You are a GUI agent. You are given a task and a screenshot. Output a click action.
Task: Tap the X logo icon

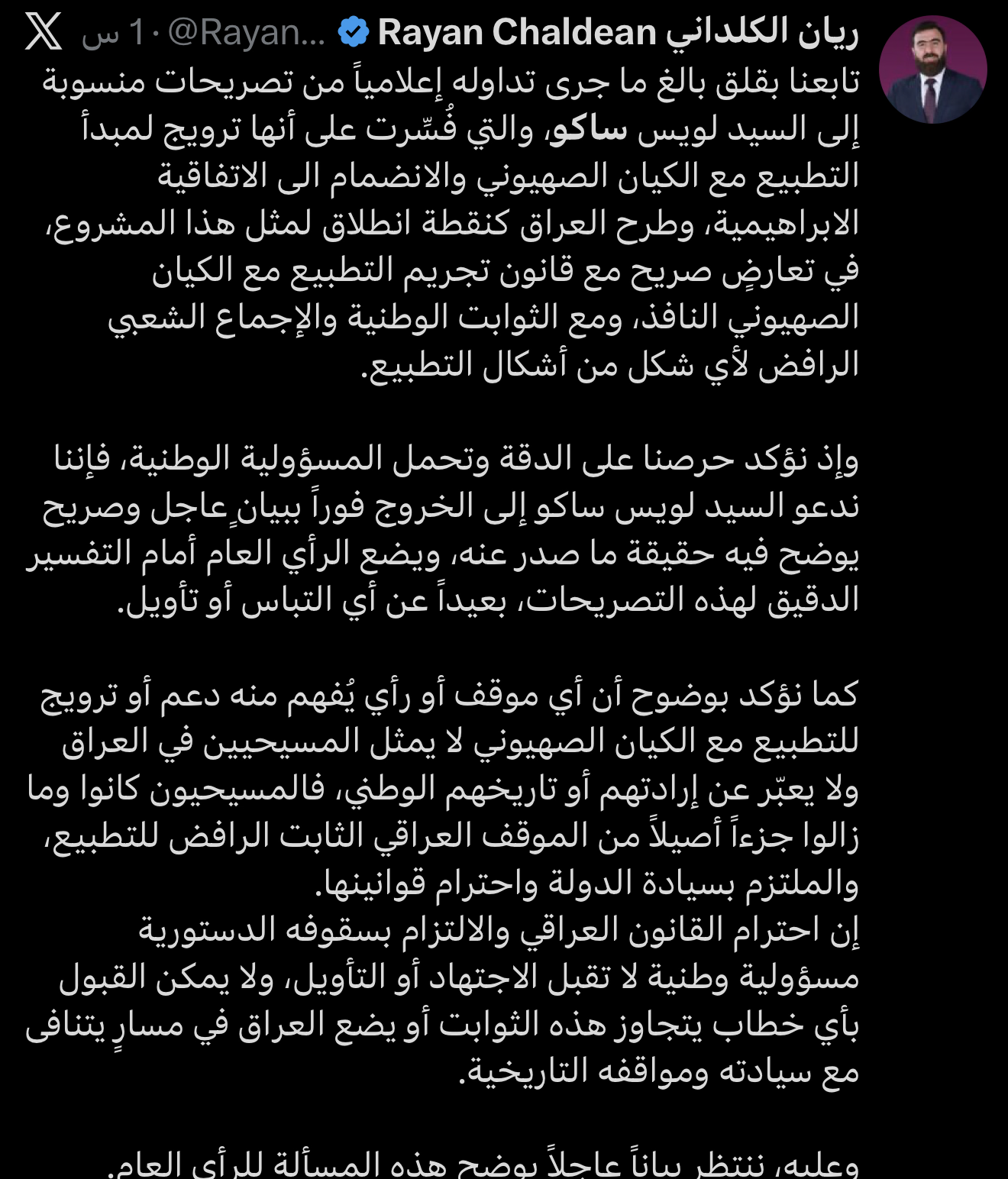click(44, 32)
